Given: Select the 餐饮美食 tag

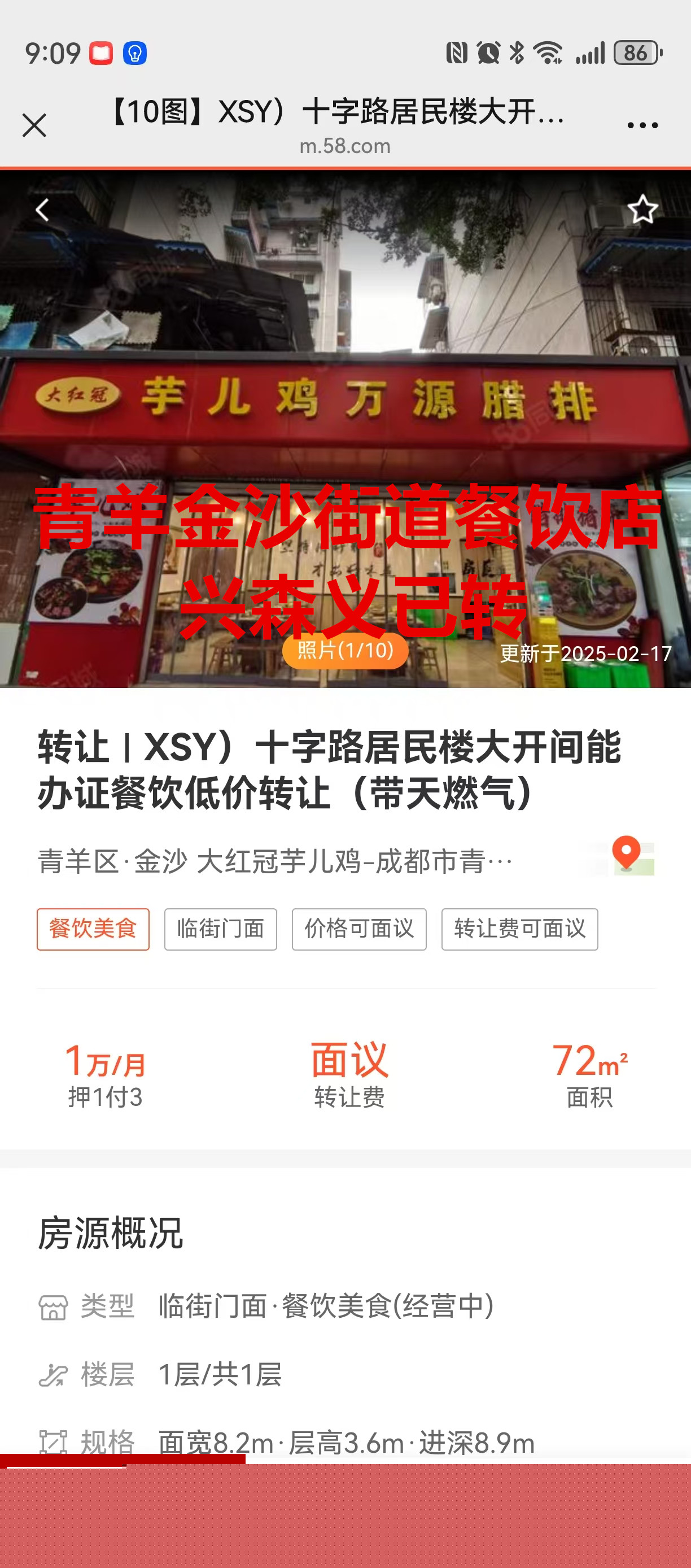Looking at the screenshot, I should click(x=93, y=929).
